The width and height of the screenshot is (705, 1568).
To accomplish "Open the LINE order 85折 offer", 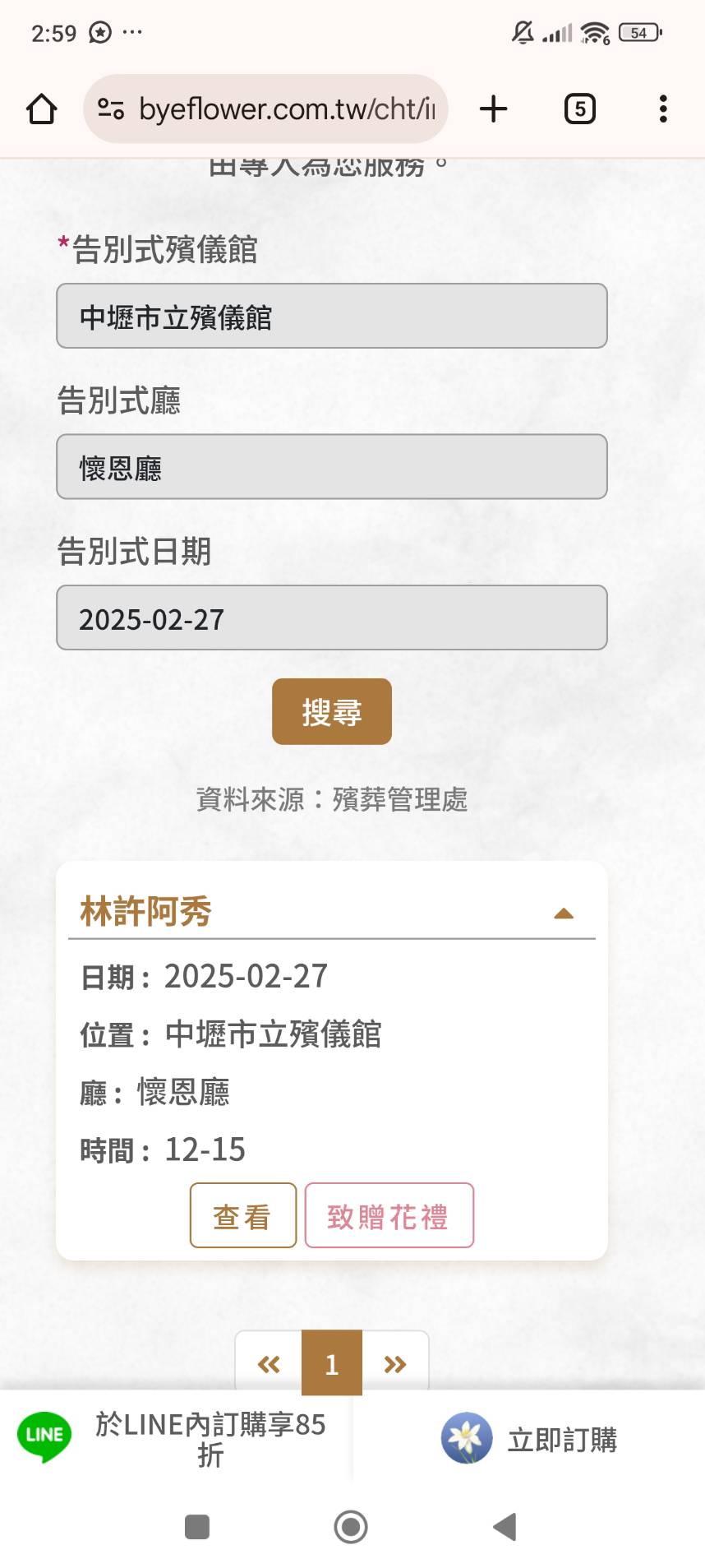I will (176, 1438).
